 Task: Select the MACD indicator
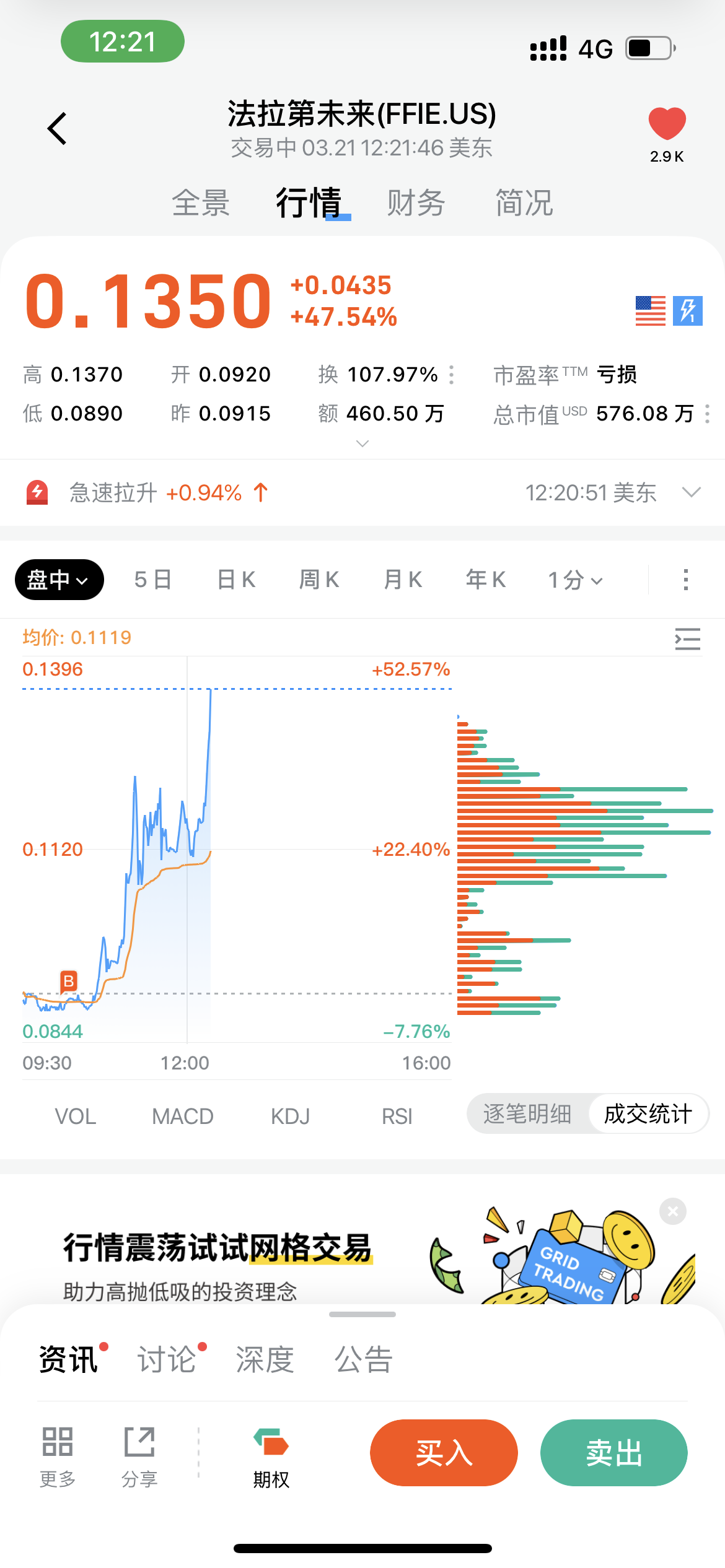tap(183, 1116)
